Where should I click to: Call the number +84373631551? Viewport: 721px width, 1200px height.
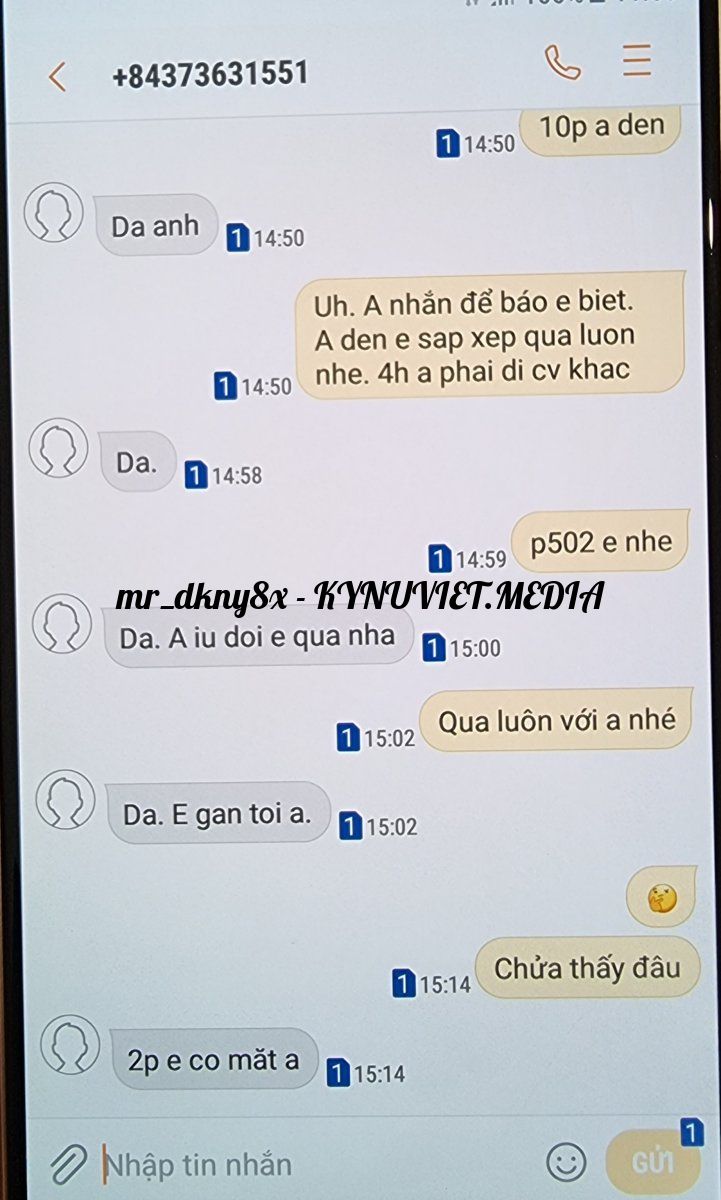click(562, 63)
